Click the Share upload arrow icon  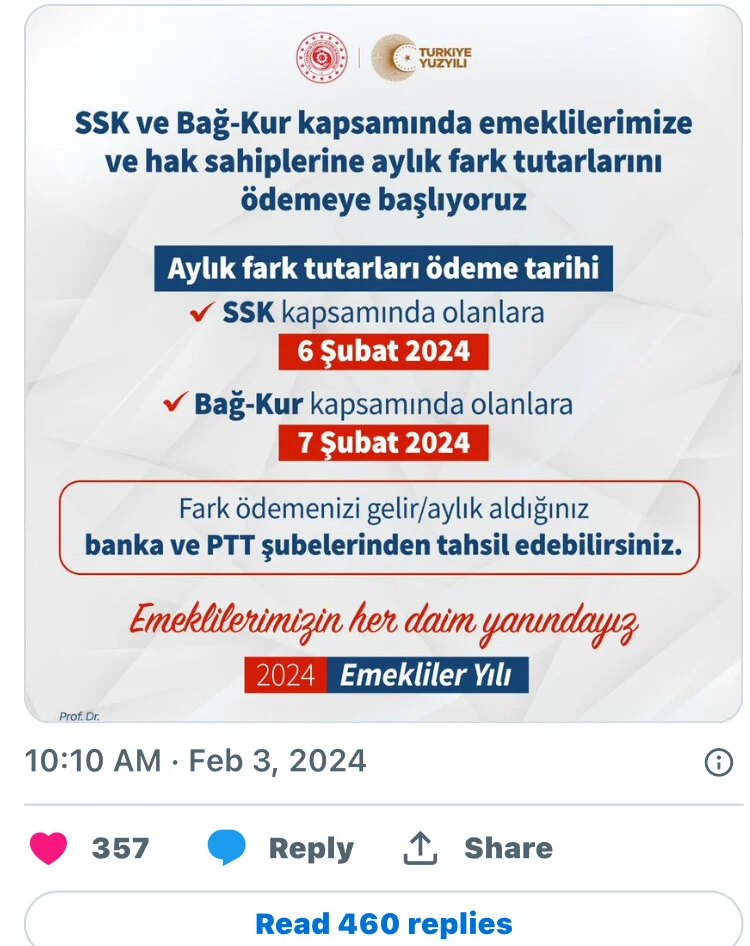tap(421, 847)
